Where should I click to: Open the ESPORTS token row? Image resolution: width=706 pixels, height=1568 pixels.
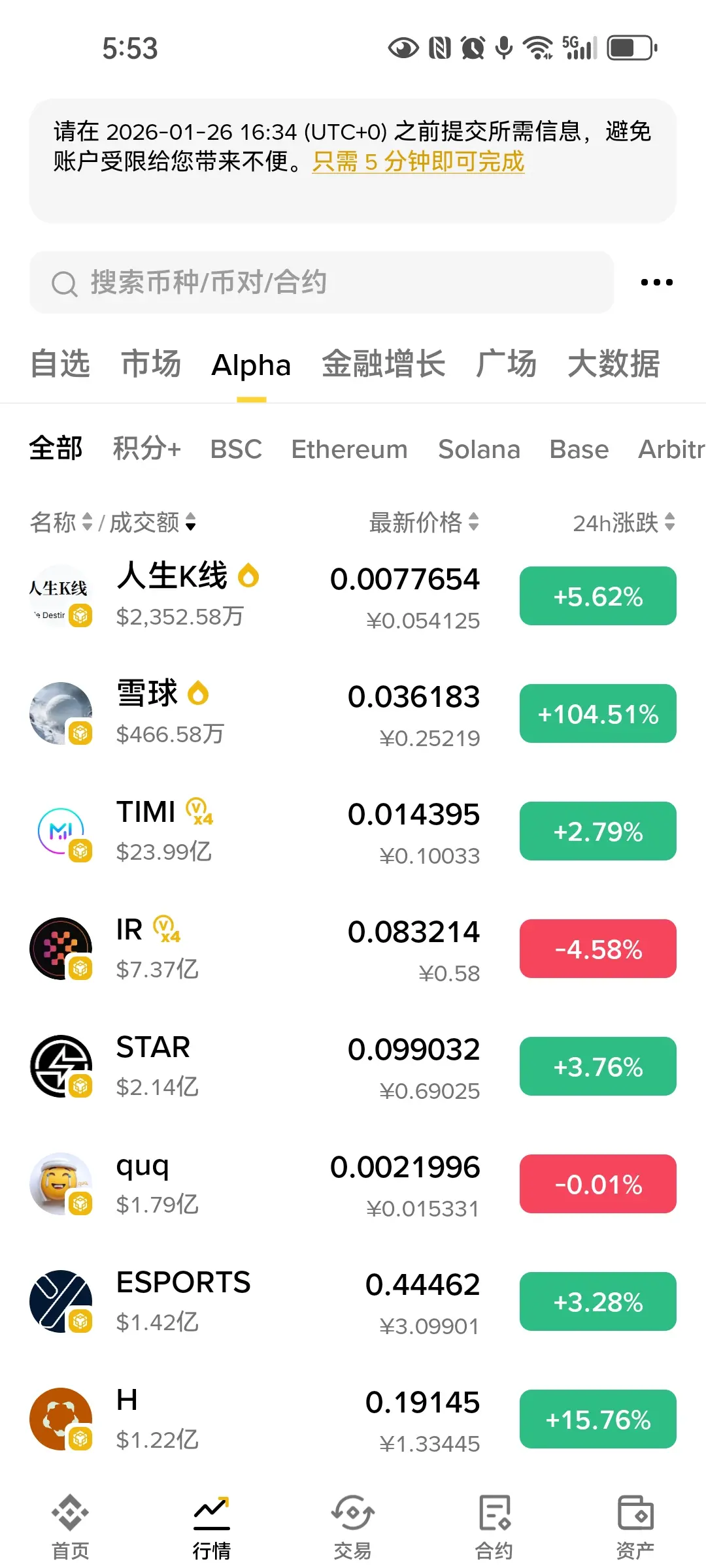[261, 1301]
